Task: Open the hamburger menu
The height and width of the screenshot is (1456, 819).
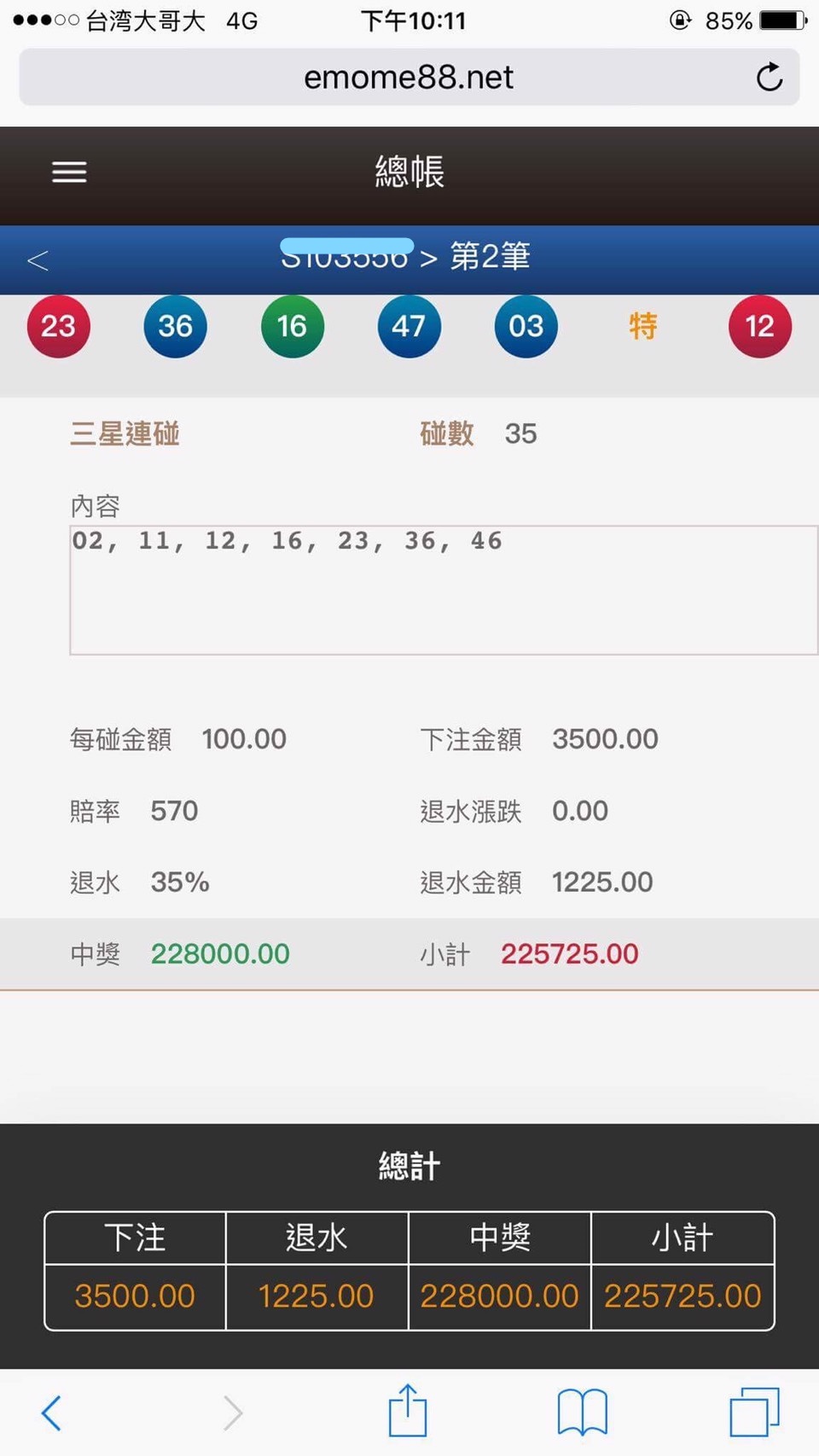Action: 69,172
